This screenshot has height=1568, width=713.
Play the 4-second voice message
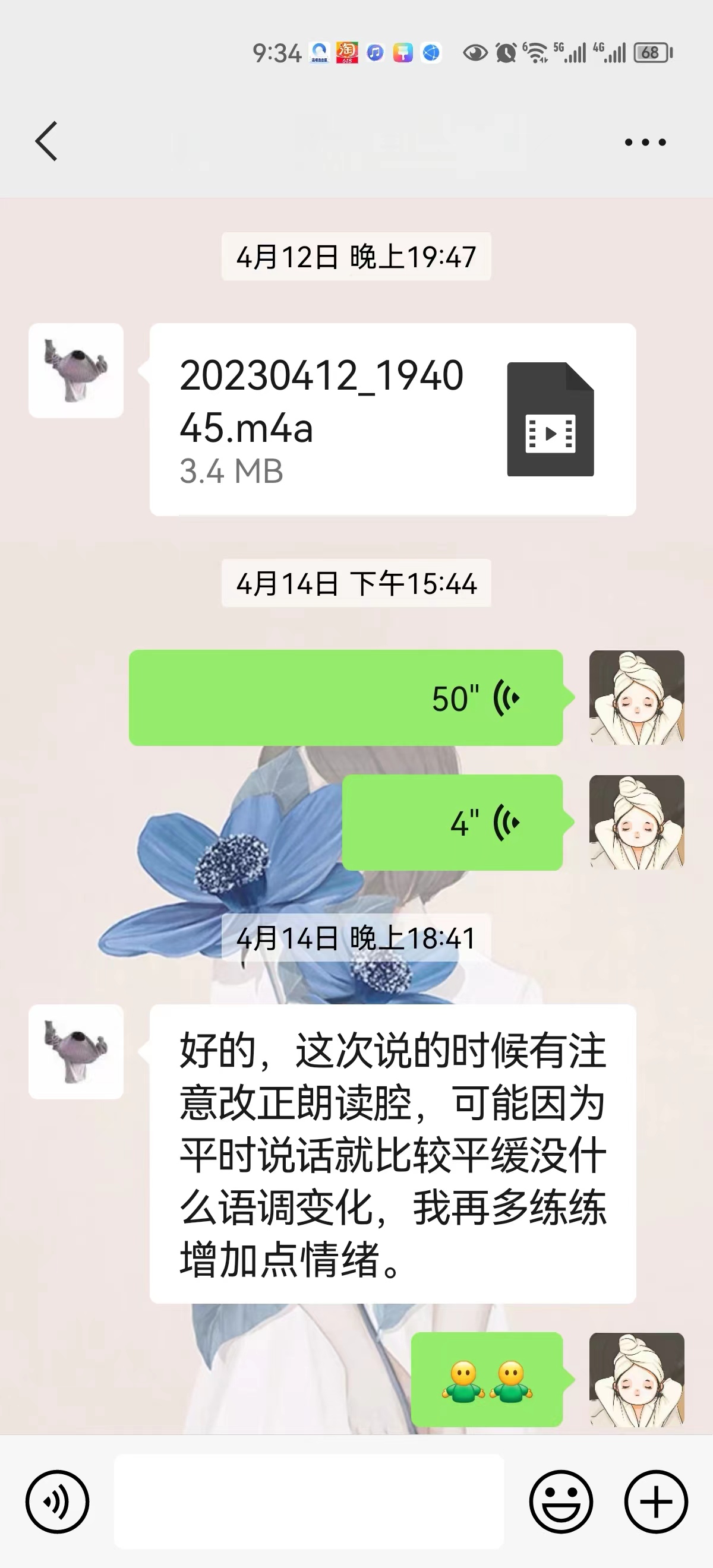(x=452, y=823)
